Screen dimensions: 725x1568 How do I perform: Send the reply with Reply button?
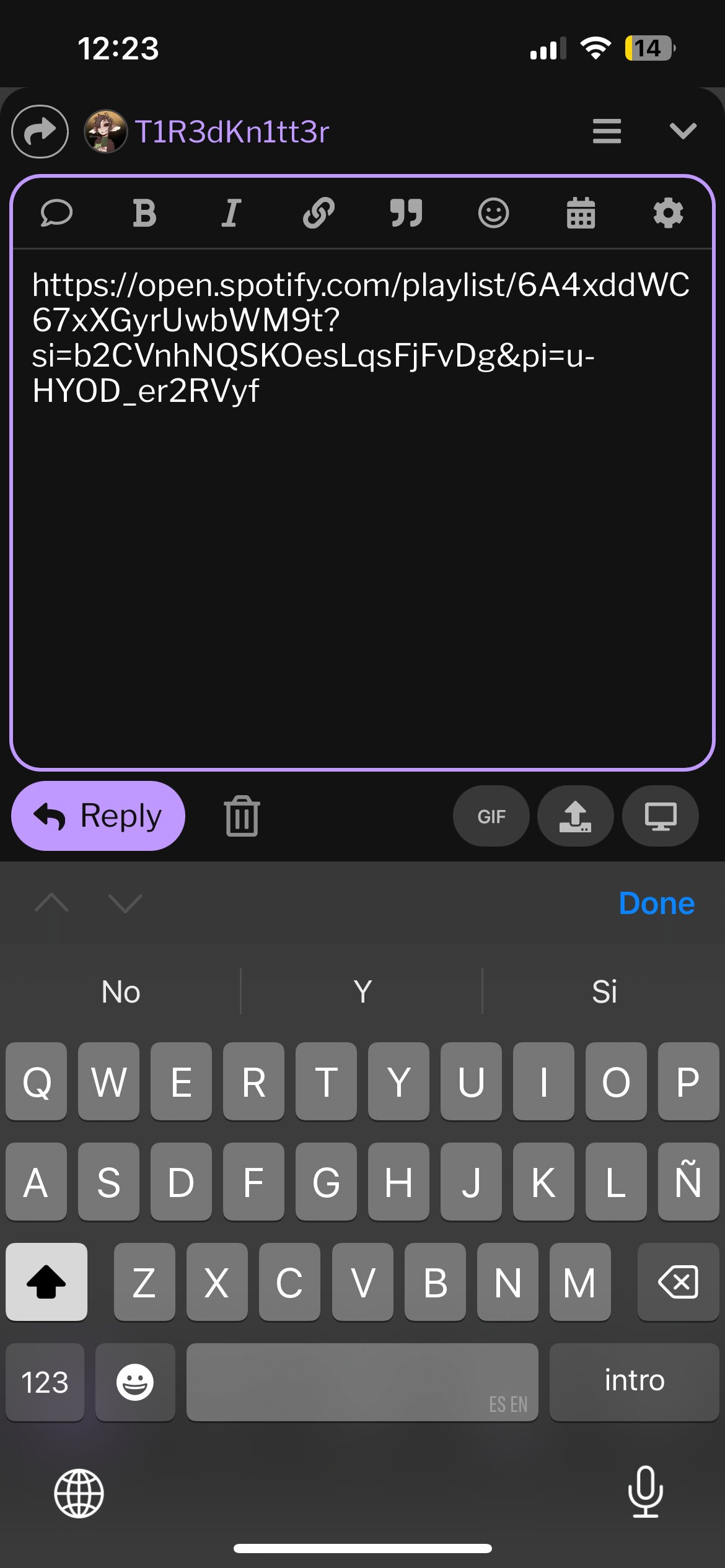point(98,816)
